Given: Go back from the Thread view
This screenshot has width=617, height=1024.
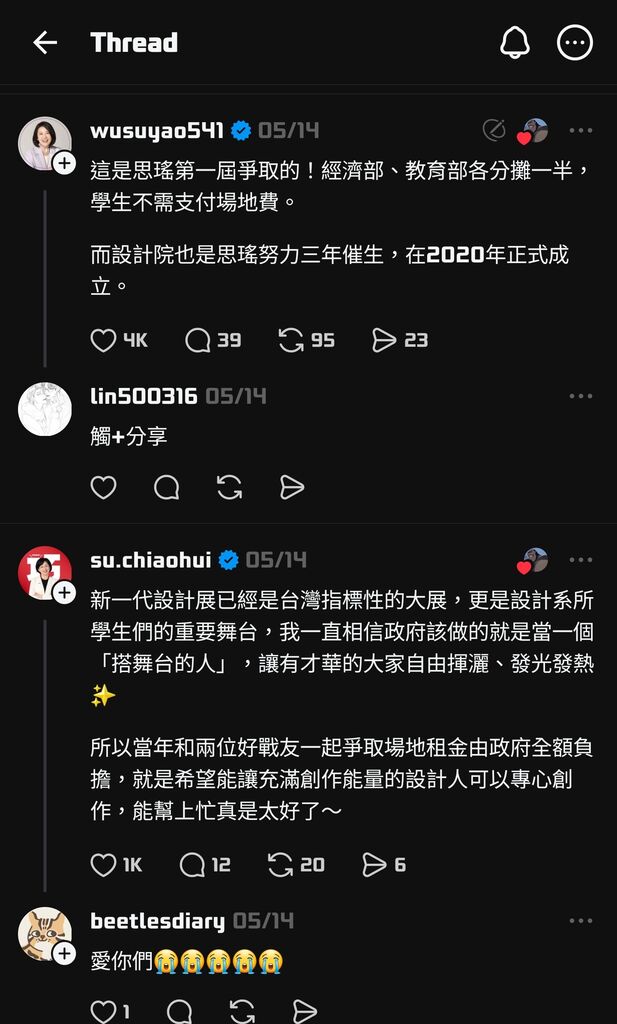Looking at the screenshot, I should pos(45,43).
